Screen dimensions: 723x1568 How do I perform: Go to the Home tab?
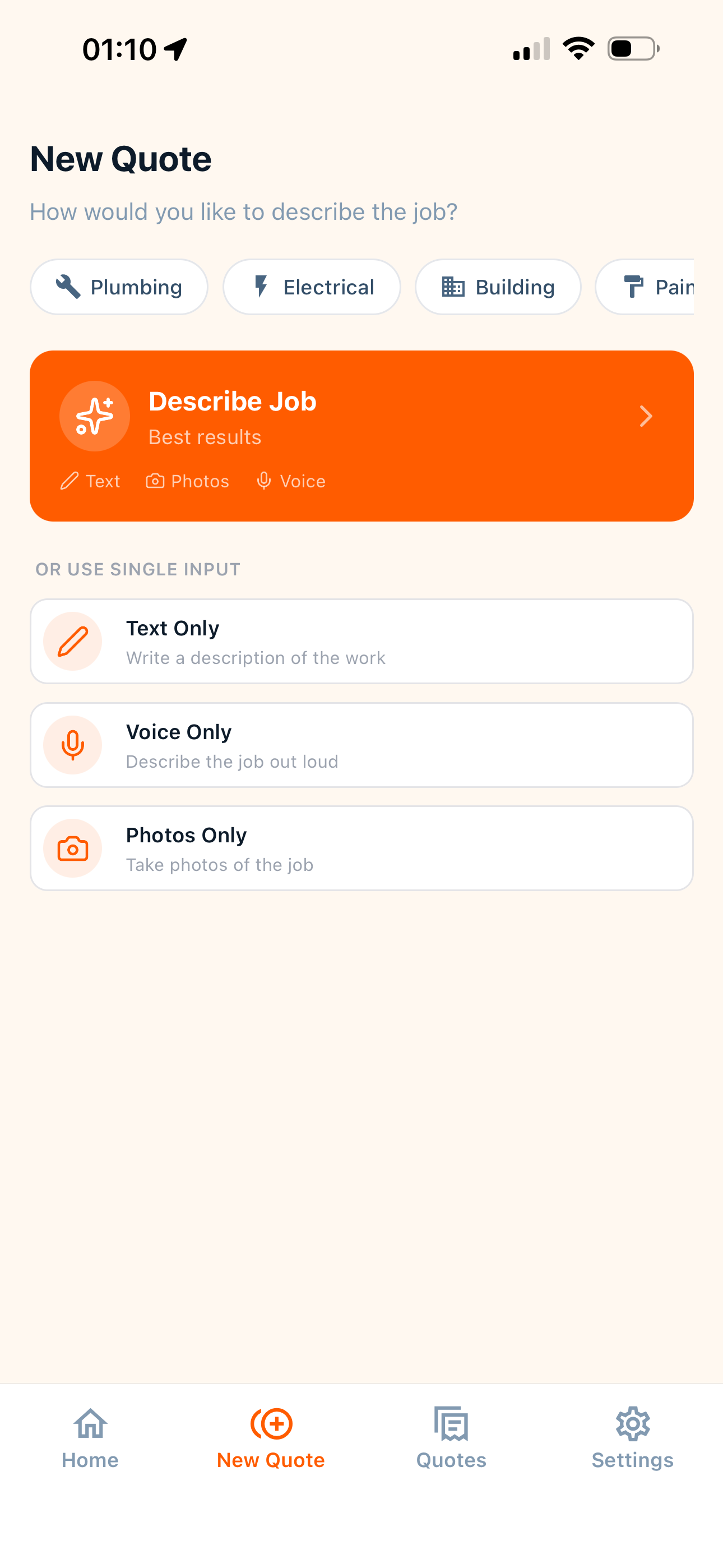click(x=90, y=1438)
